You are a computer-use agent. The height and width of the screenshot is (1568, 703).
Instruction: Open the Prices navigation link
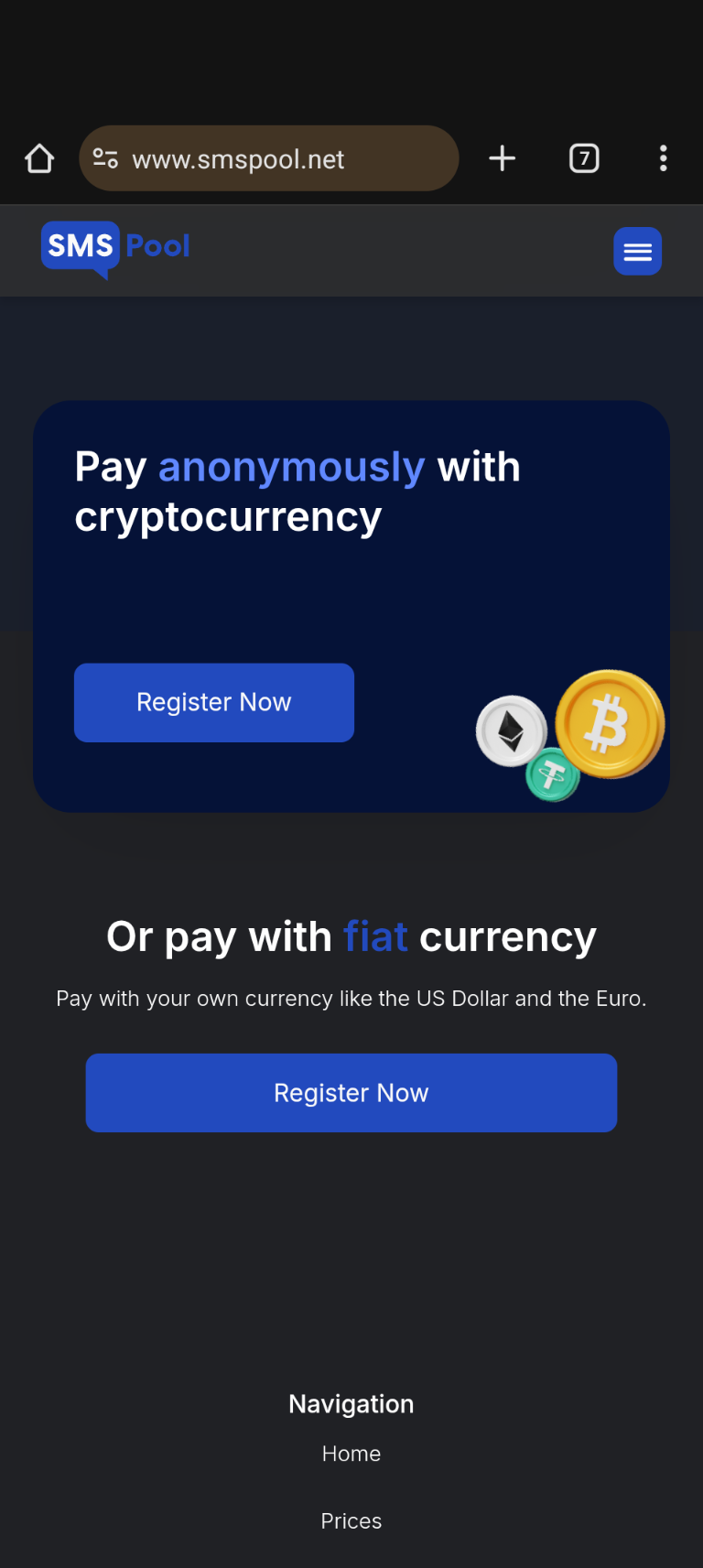tap(351, 1521)
